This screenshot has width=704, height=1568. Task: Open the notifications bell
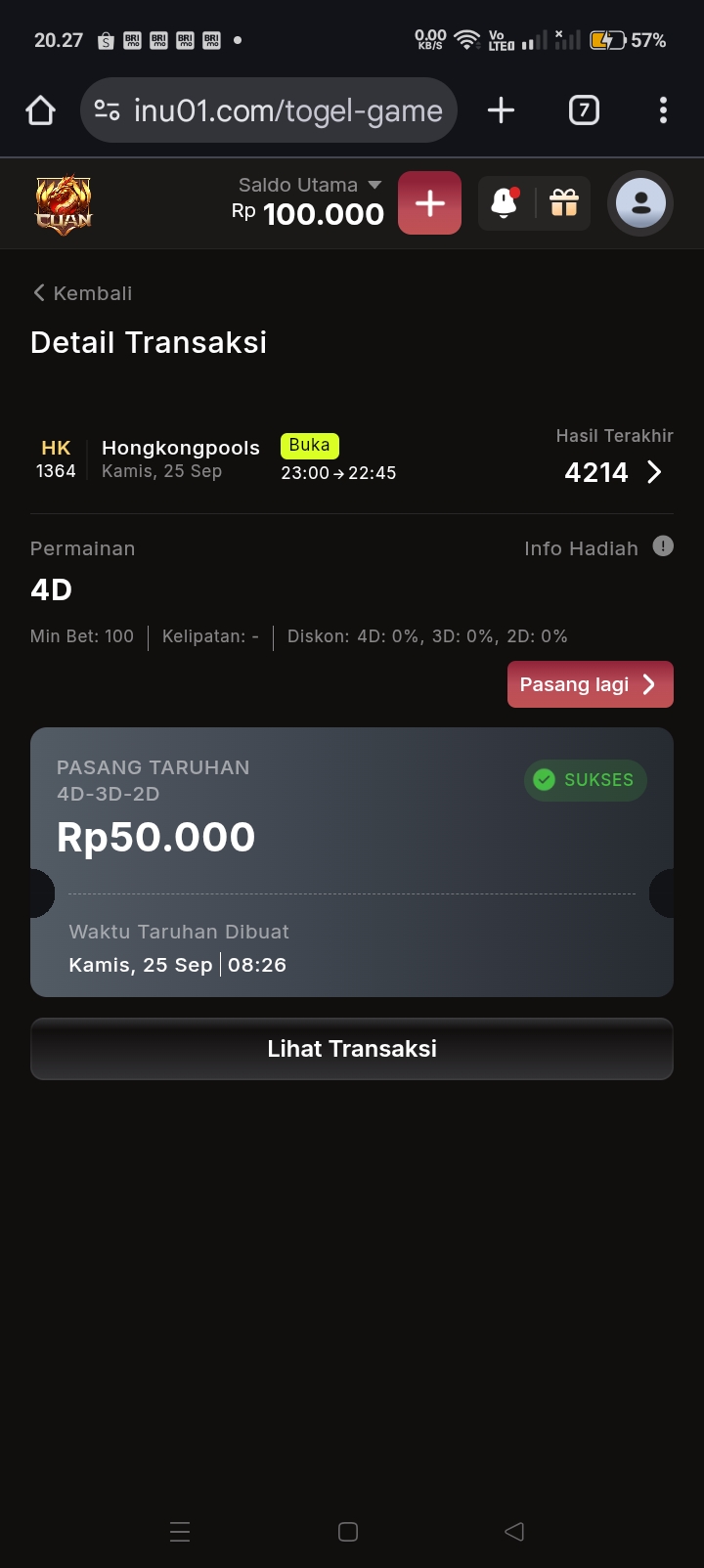pyautogui.click(x=505, y=203)
